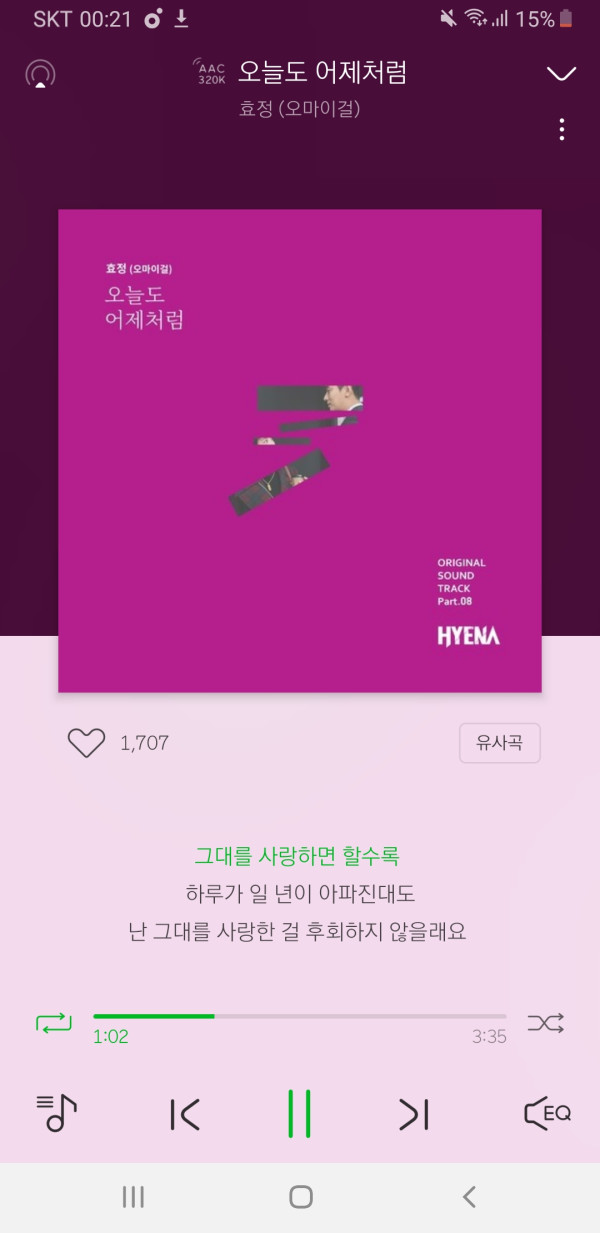Image resolution: width=600 pixels, height=1233 pixels.
Task: Go back to the previous track
Action: pyautogui.click(x=185, y=1114)
